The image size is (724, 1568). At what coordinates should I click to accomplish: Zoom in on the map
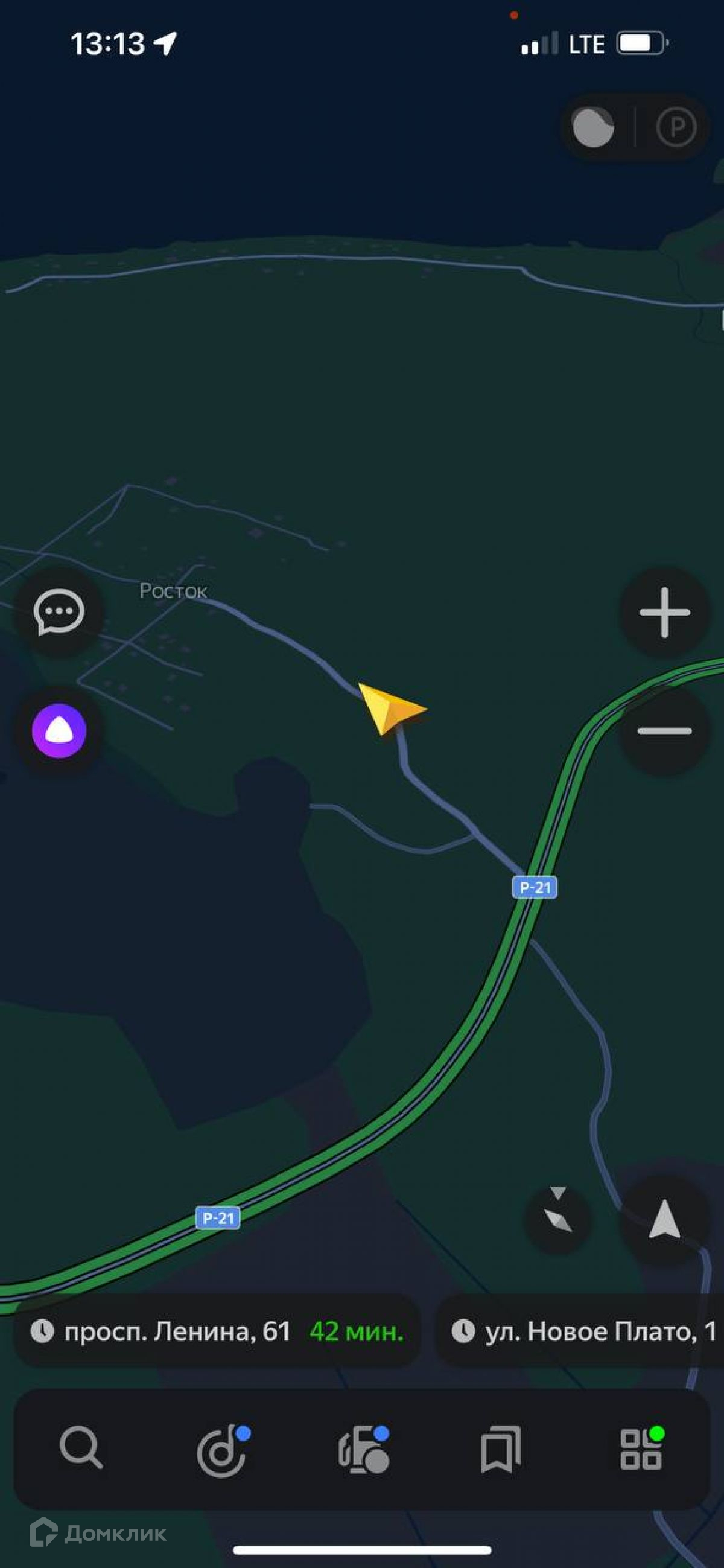(x=664, y=613)
